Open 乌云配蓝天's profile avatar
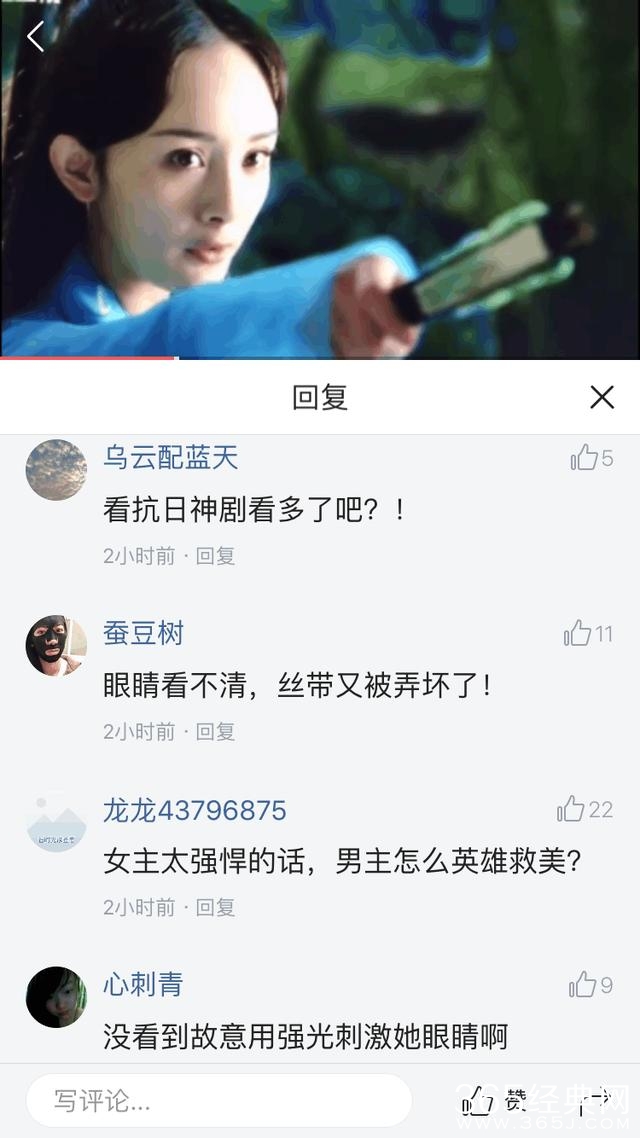640x1138 pixels. [x=56, y=470]
